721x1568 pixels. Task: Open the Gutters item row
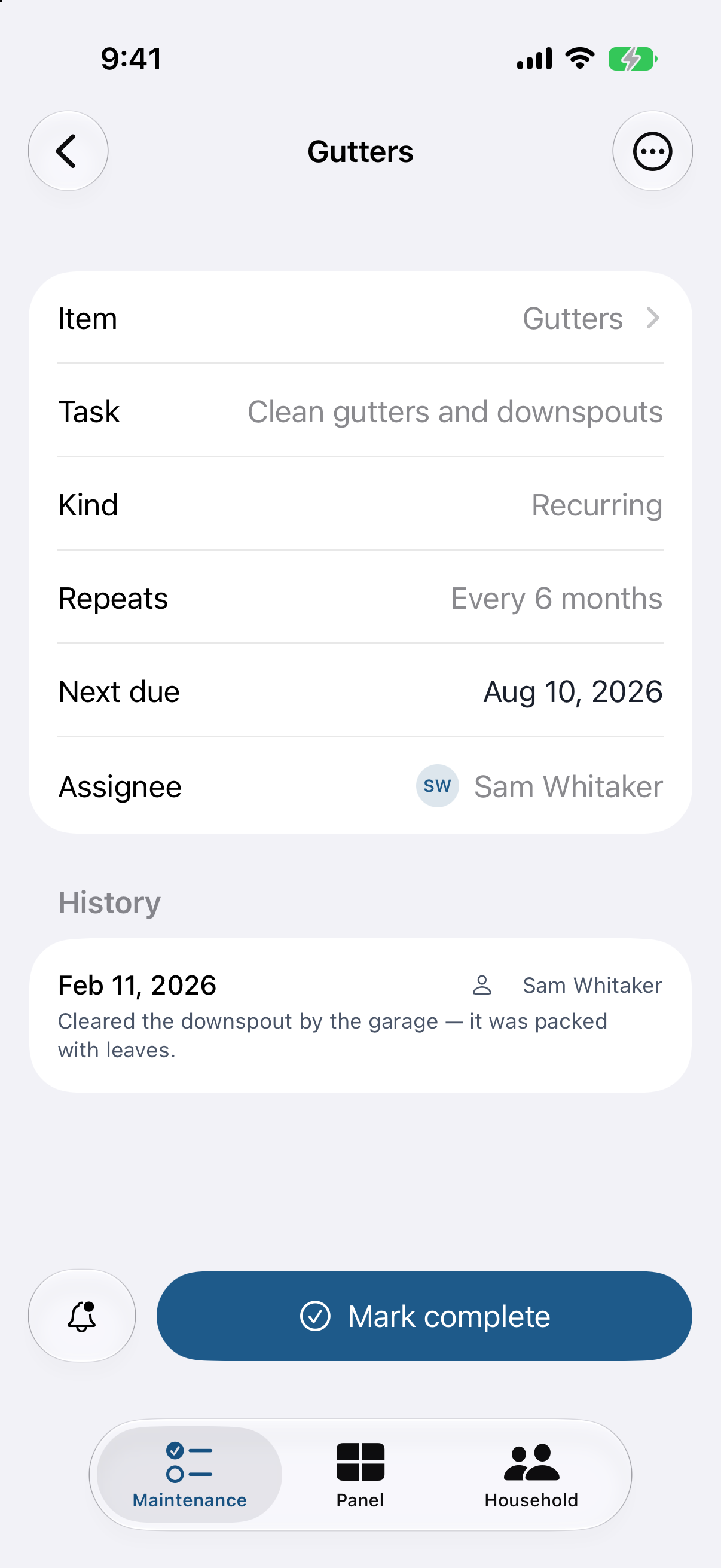tap(360, 318)
